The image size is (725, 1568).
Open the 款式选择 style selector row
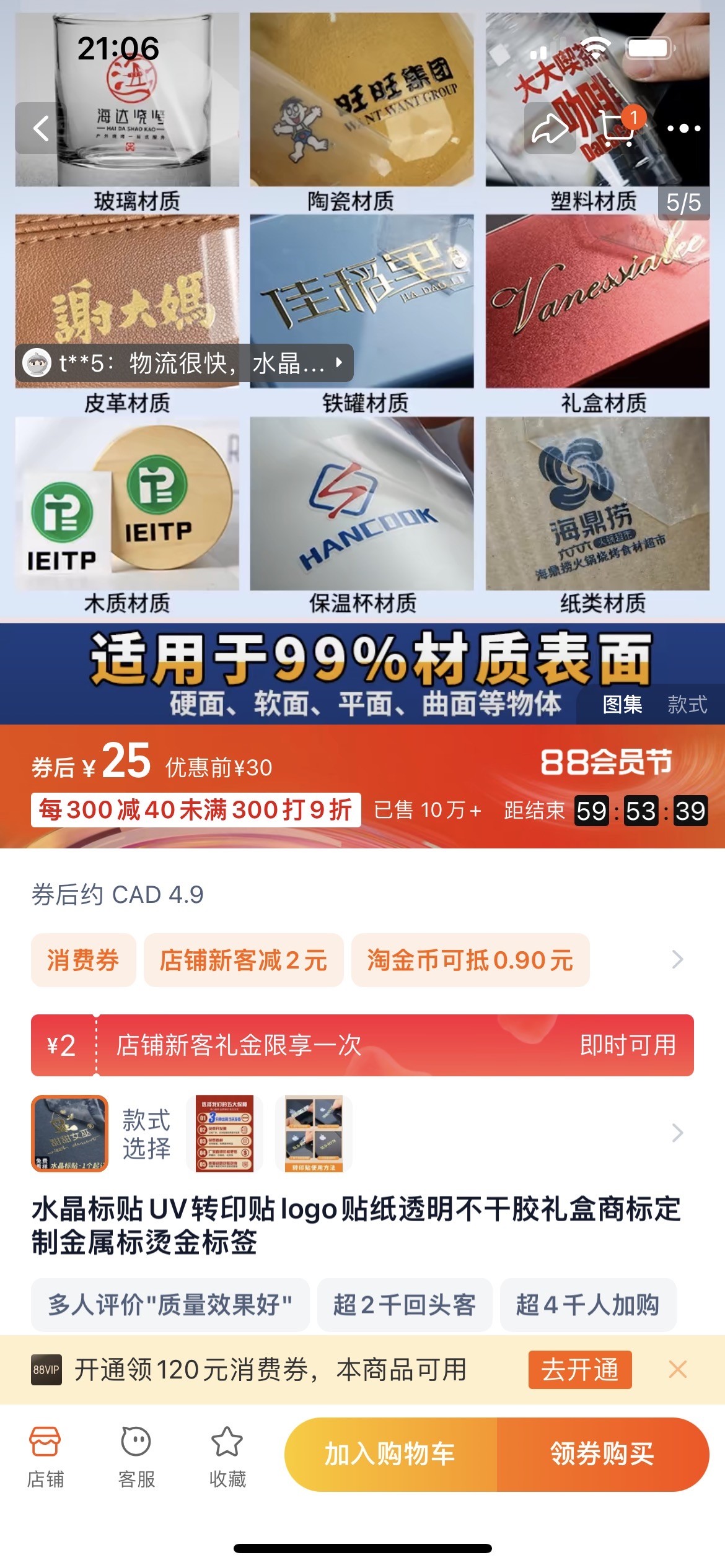[362, 1133]
